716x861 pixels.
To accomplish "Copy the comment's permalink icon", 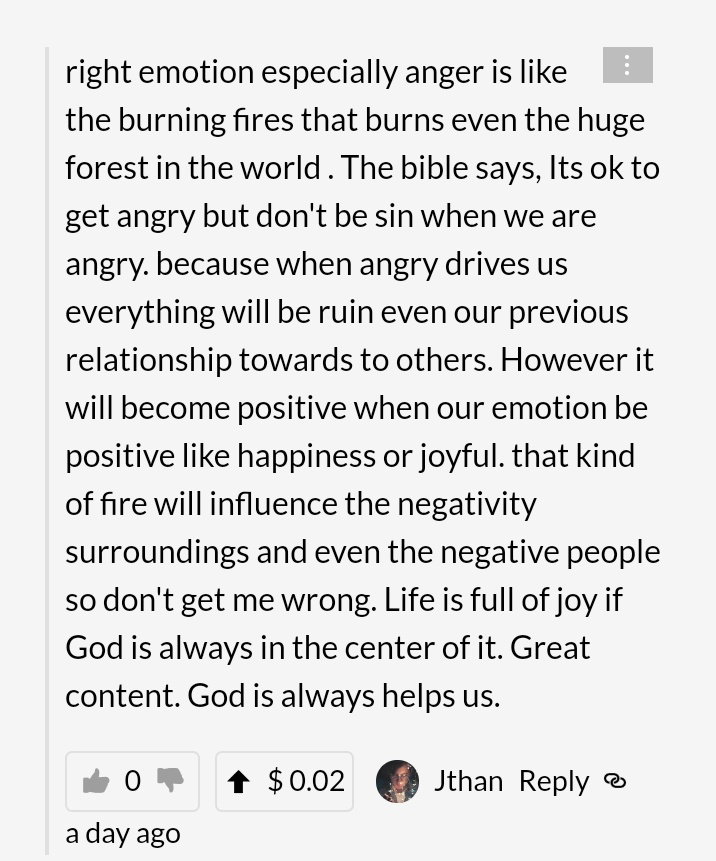I will click(x=614, y=781).
